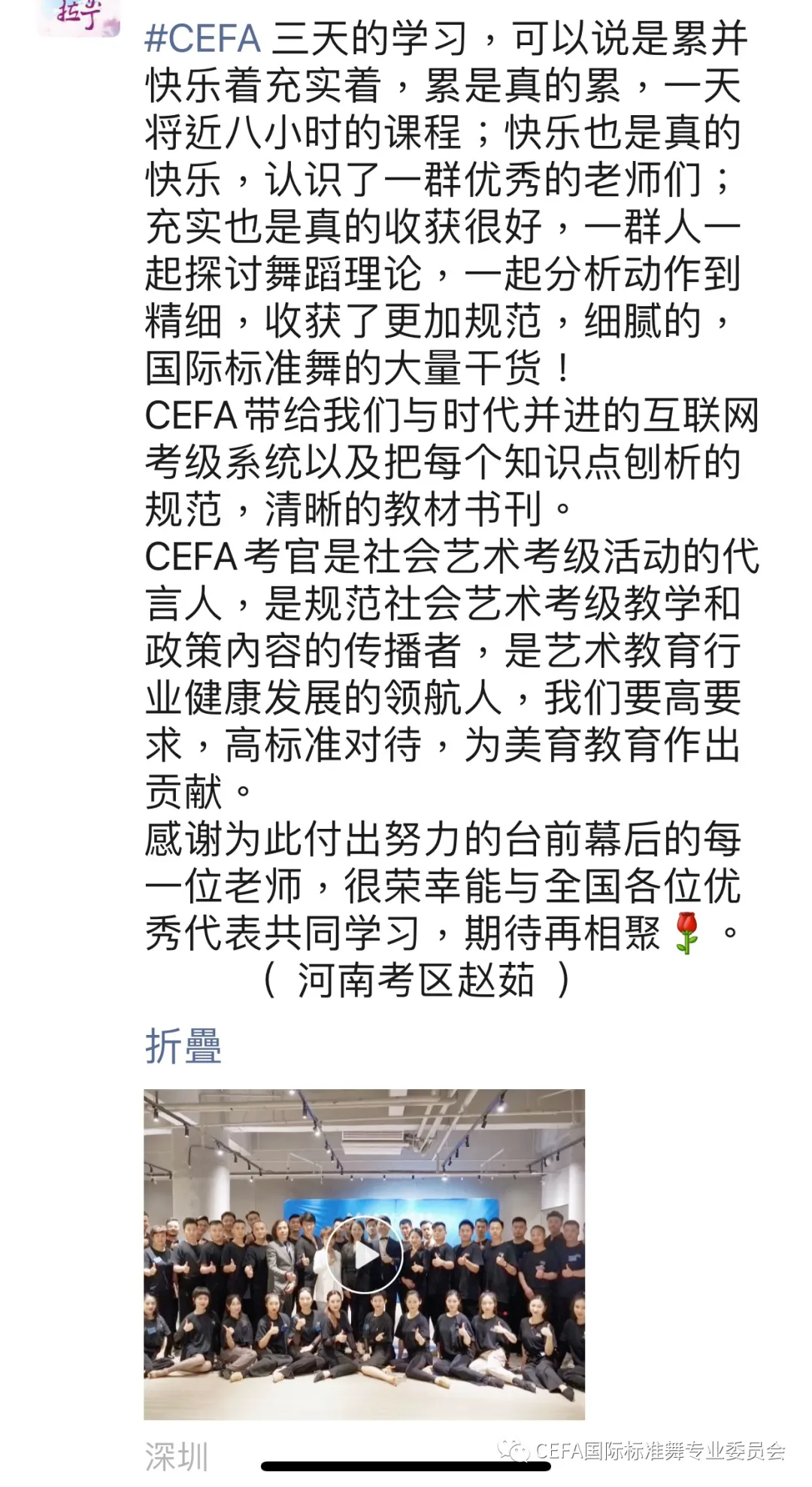Screen dimensions: 812x1487
Task: Collapse the post with 折叠
Action: (183, 1046)
